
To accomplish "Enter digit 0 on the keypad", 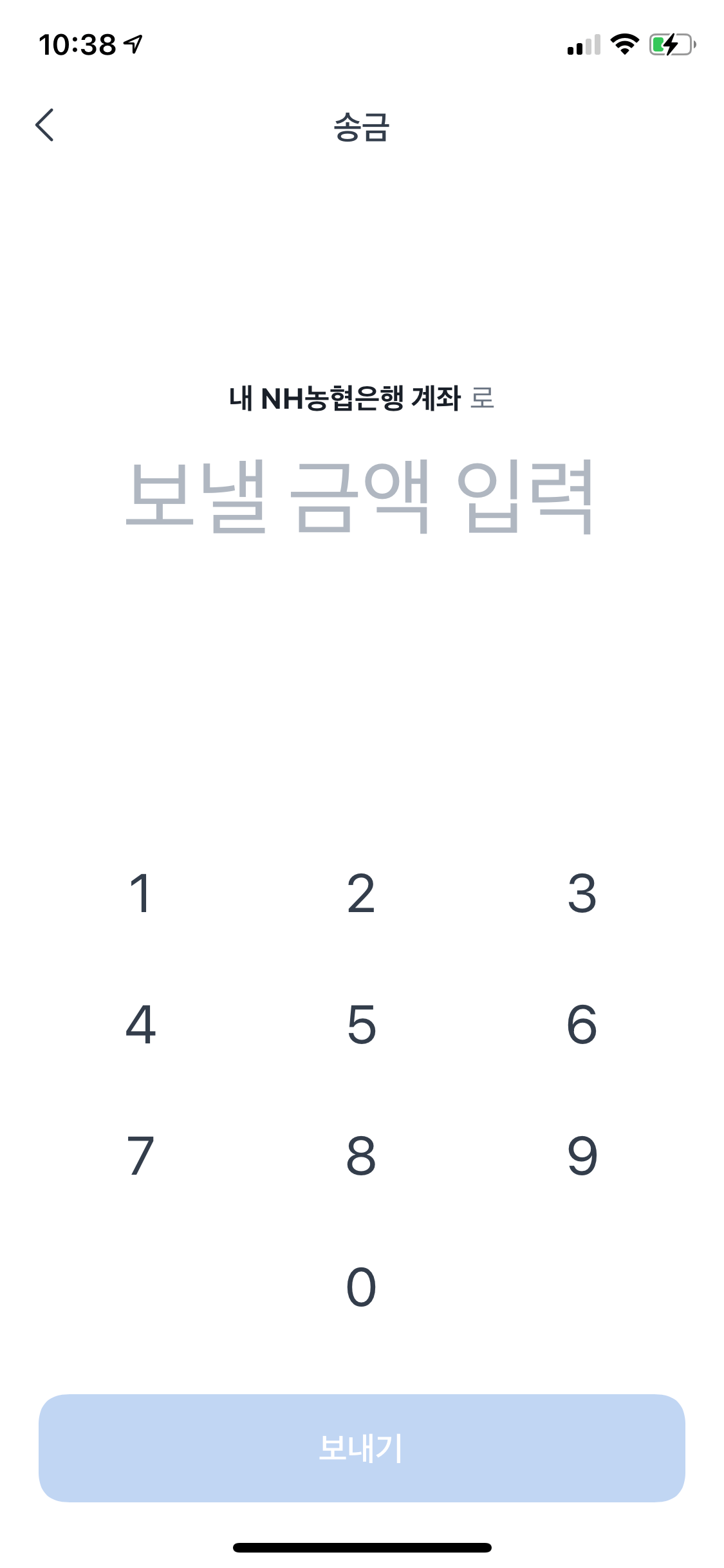I will point(361,1287).
